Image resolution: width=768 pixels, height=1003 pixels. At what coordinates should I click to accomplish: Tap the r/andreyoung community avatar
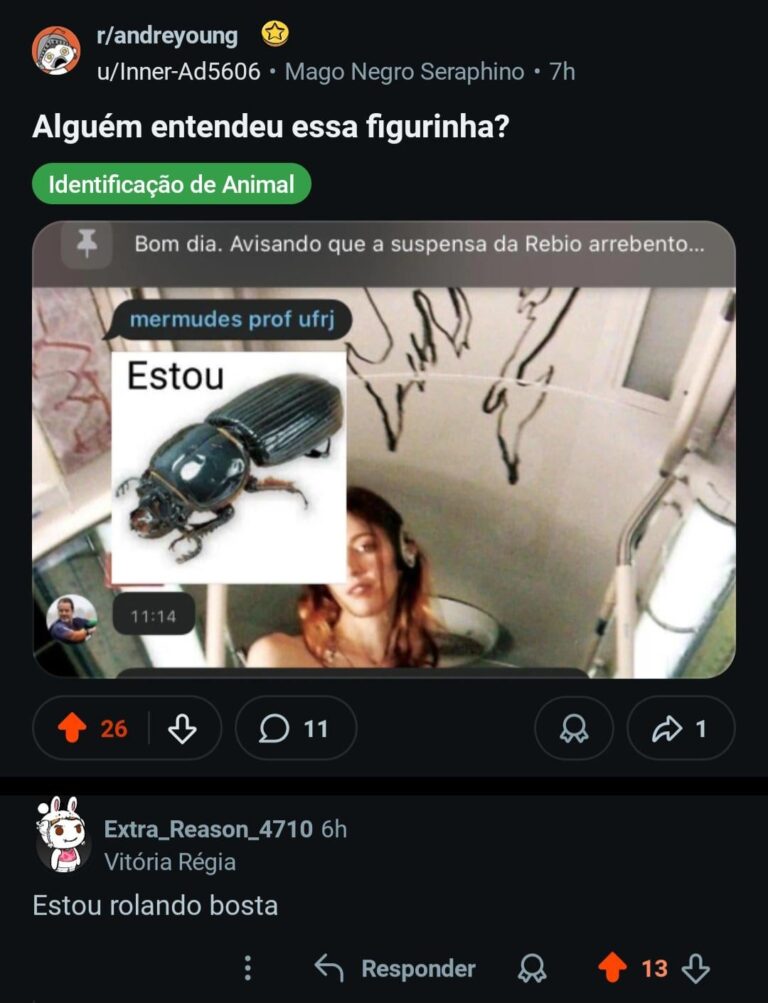coord(56,51)
